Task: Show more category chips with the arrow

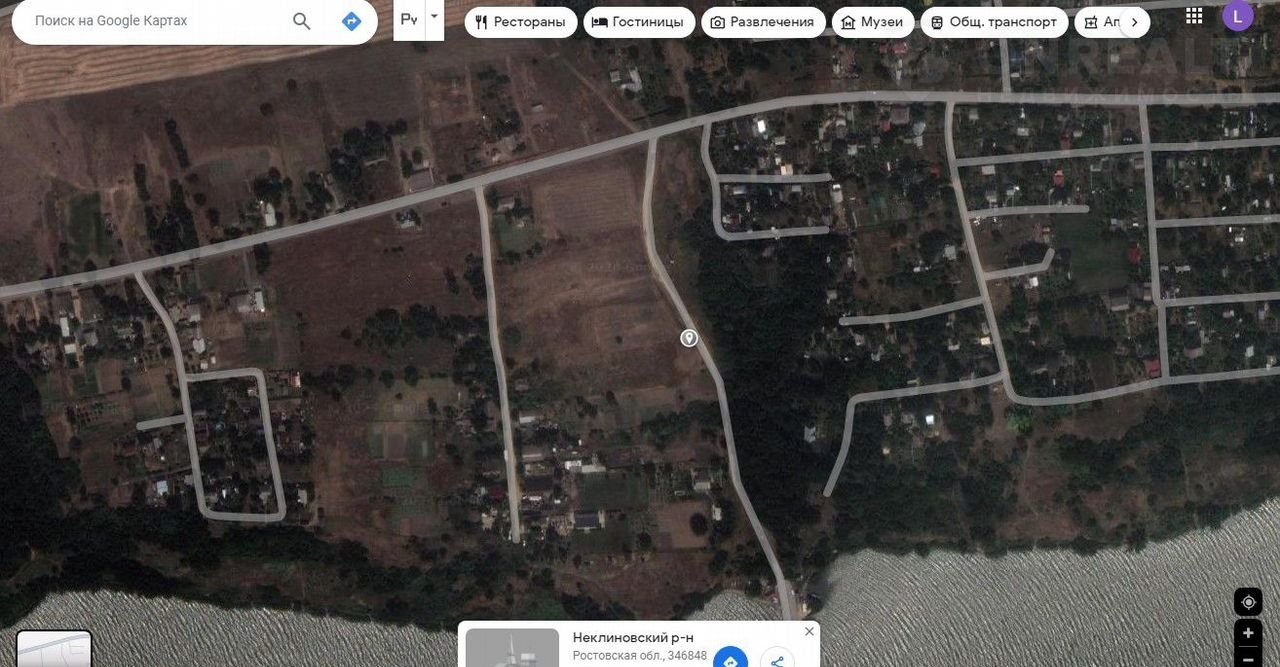Action: [x=1134, y=22]
